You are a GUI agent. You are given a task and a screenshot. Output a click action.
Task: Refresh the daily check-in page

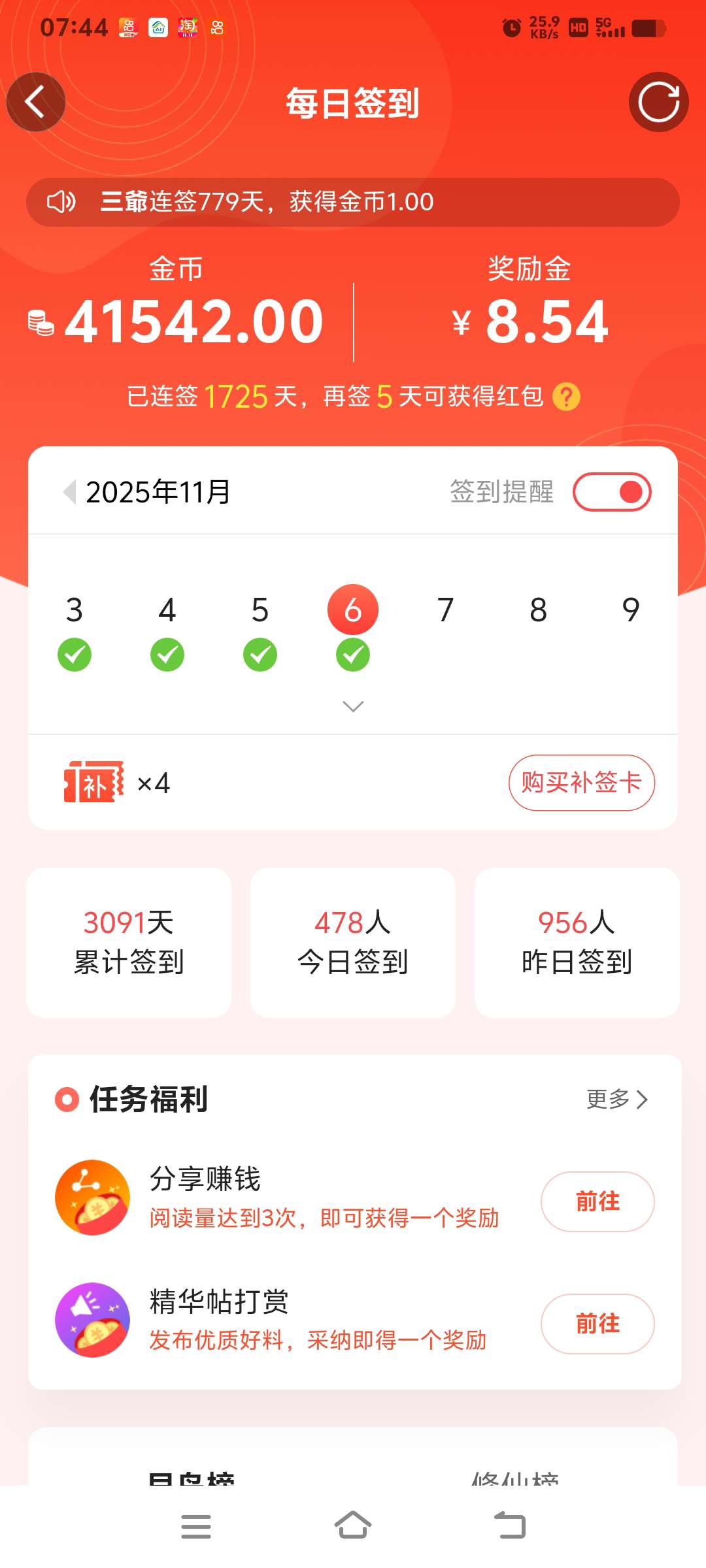pos(658,102)
